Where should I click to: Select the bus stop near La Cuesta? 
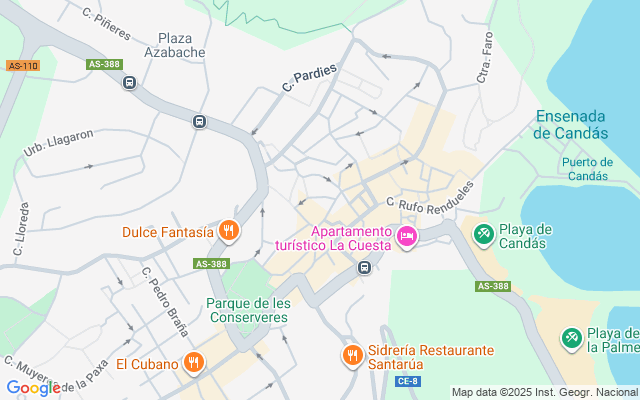click(x=365, y=267)
